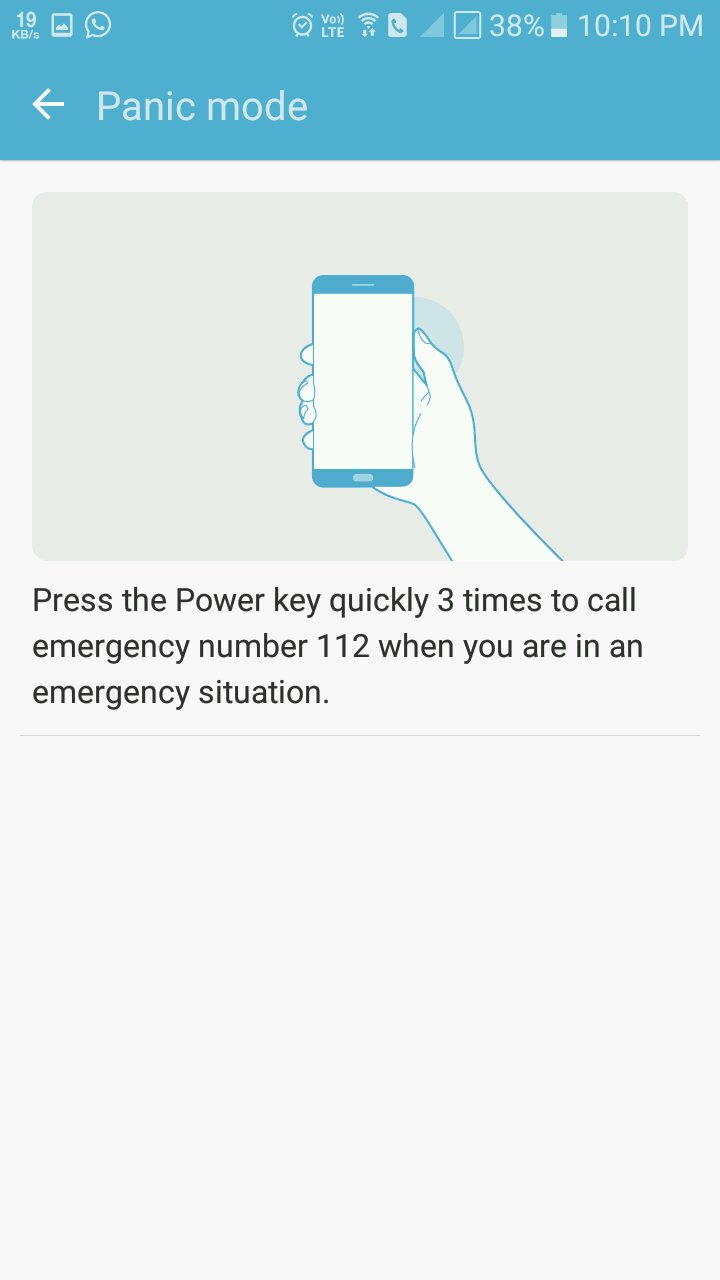This screenshot has width=720, height=1280.
Task: Go back from Panic mode screen
Action: click(48, 105)
